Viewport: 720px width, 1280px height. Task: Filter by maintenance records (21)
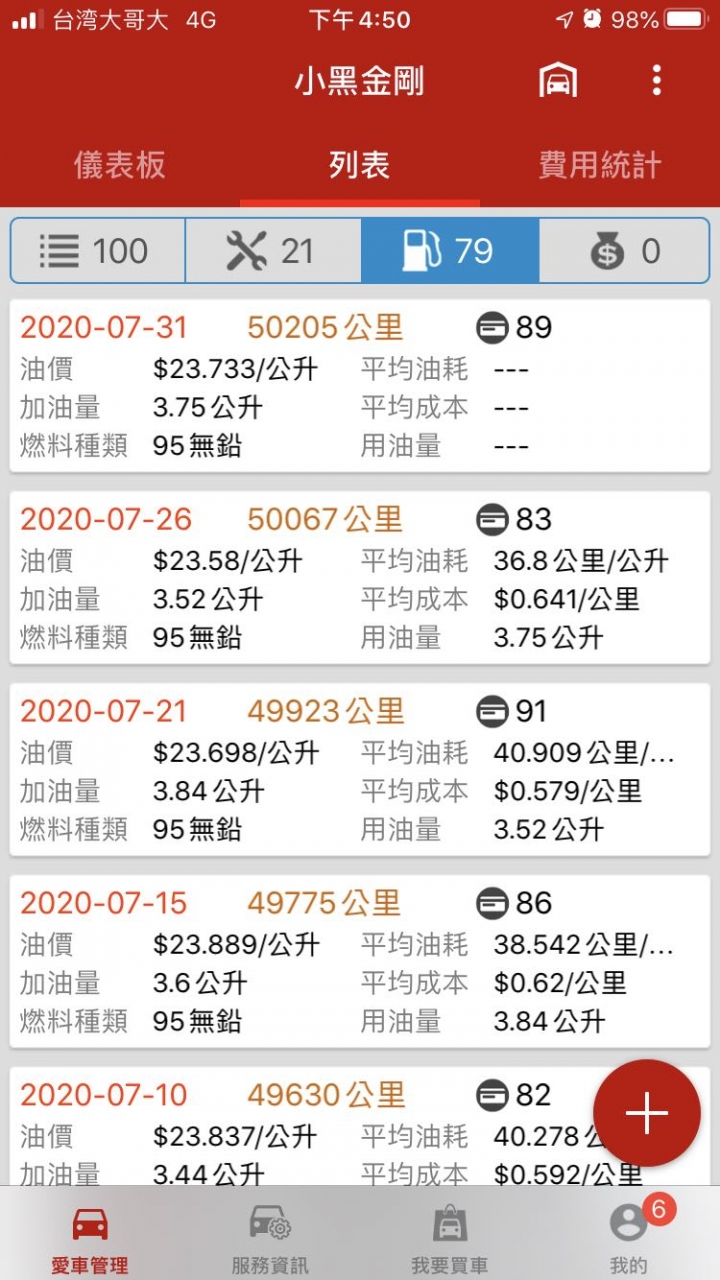point(273,251)
